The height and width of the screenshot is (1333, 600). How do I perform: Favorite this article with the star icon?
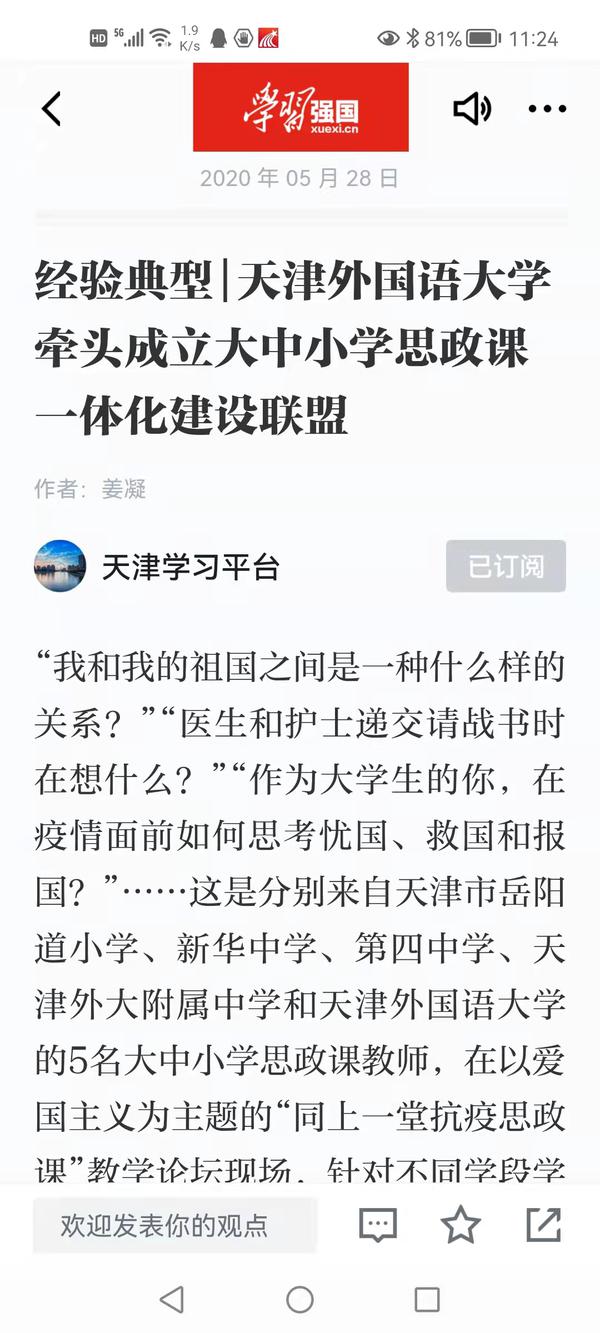tap(461, 1225)
